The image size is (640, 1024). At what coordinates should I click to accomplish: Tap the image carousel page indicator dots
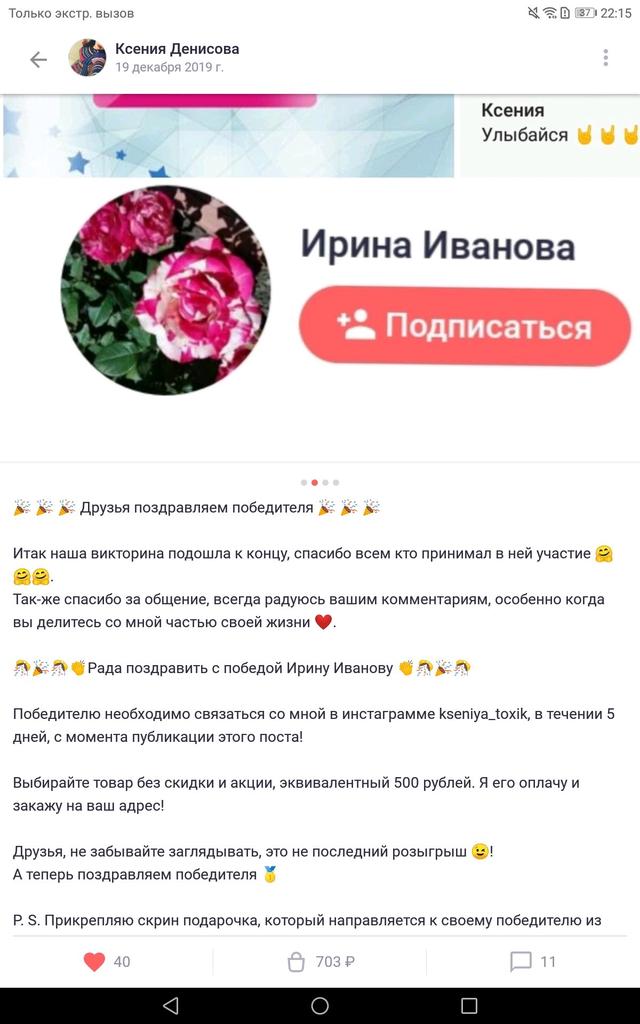tap(320, 482)
